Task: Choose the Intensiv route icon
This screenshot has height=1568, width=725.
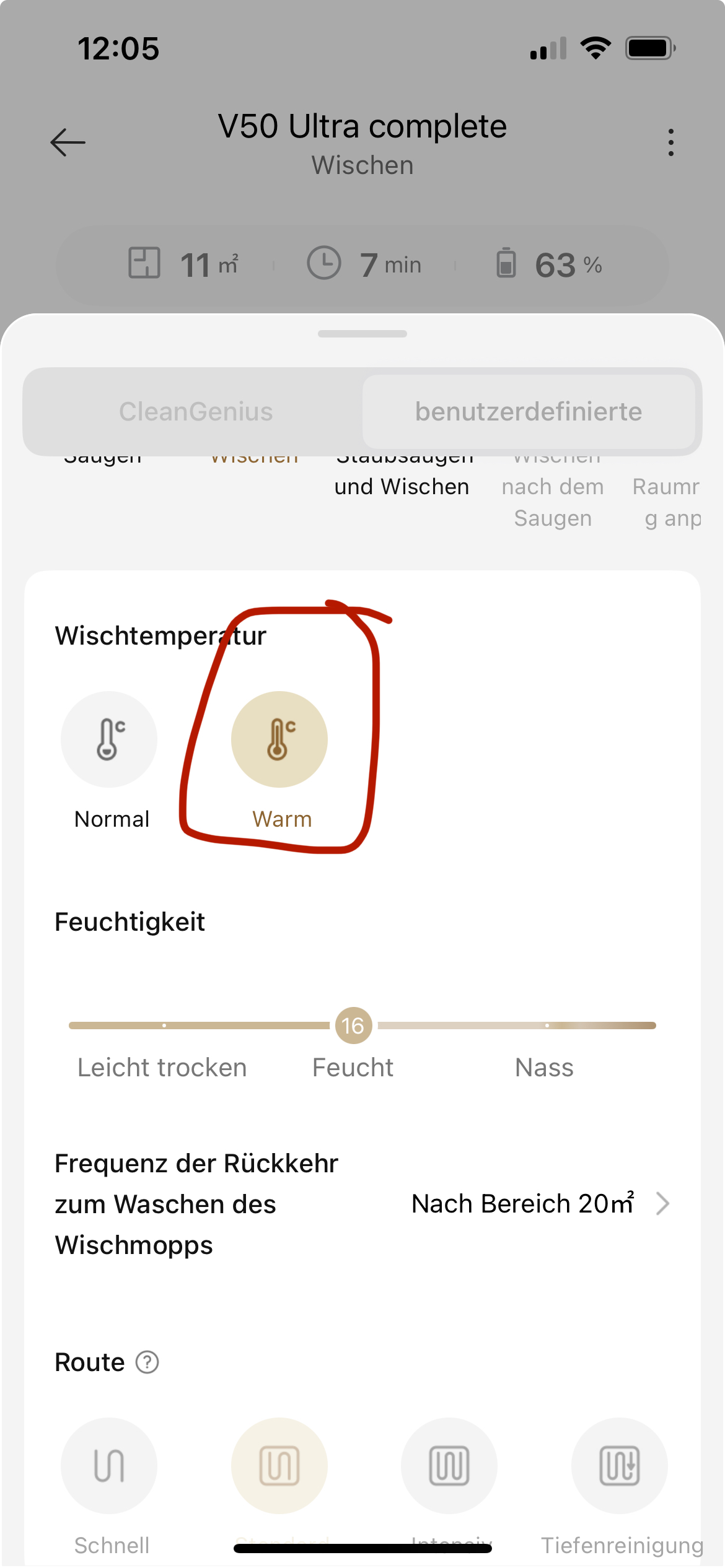Action: (449, 1466)
